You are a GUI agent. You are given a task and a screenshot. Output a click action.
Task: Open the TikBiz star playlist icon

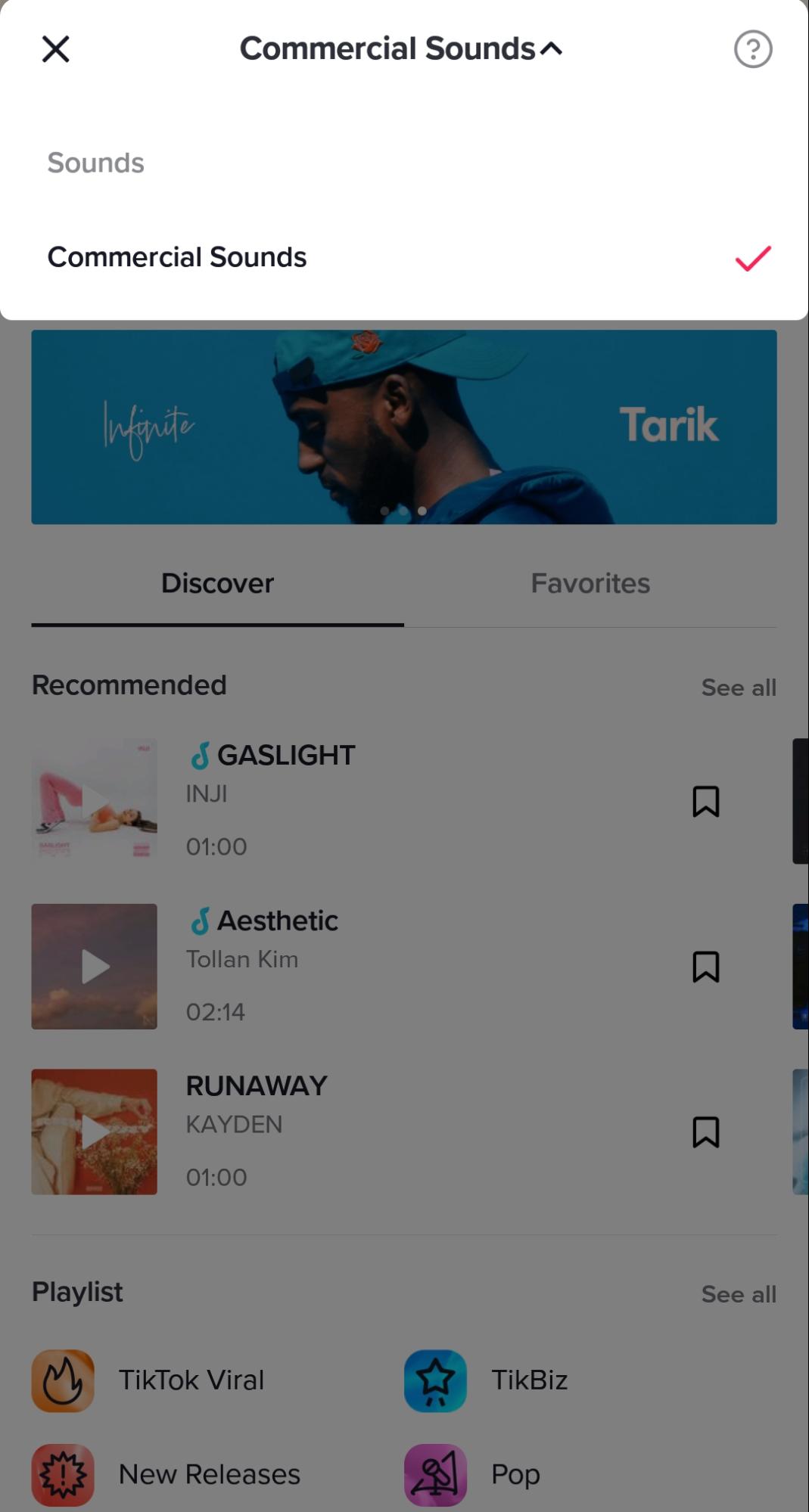(435, 1381)
